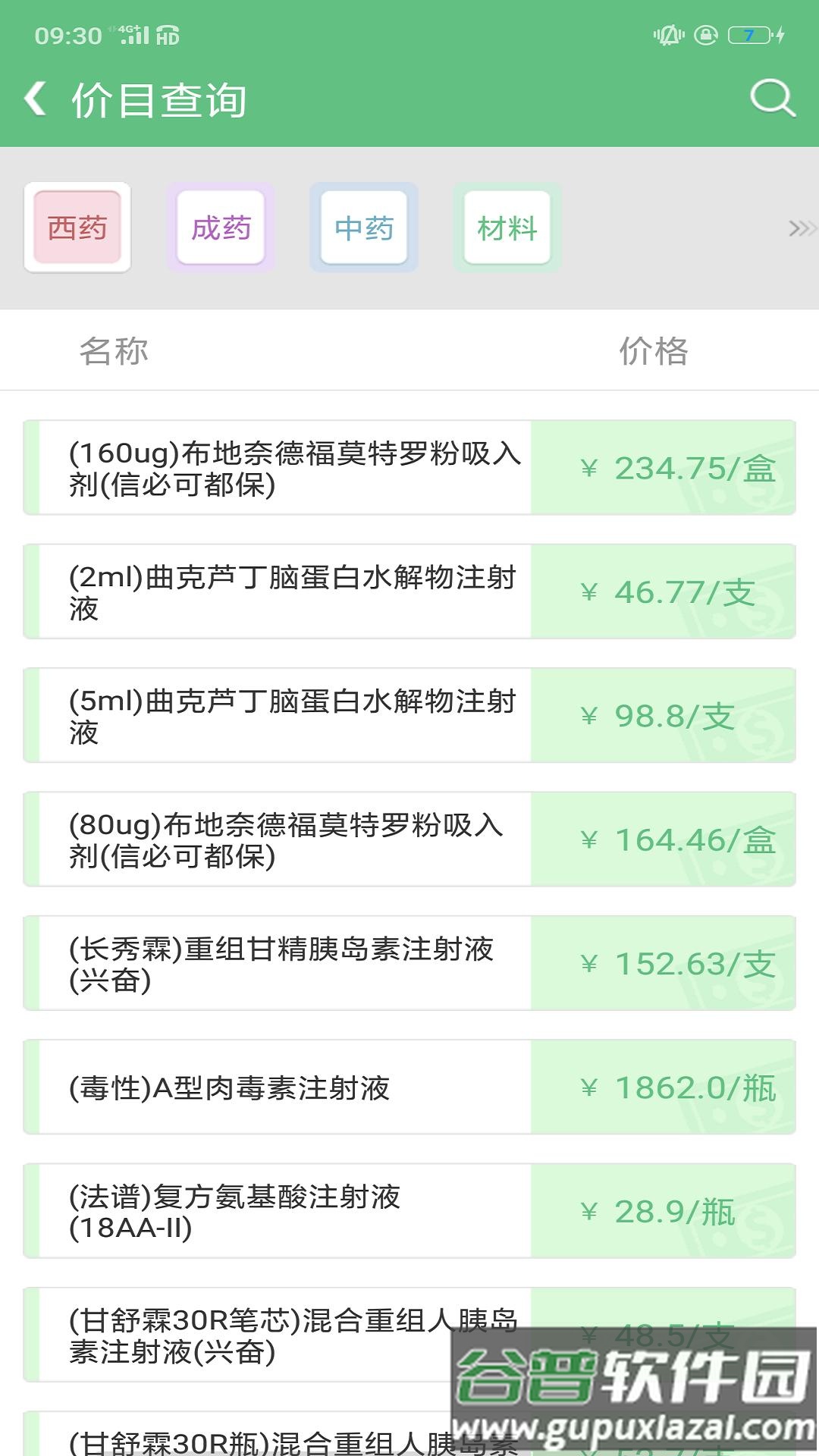Tap the back arrow to leave 价目查询
Image resolution: width=819 pixels, height=1456 pixels.
point(36,97)
